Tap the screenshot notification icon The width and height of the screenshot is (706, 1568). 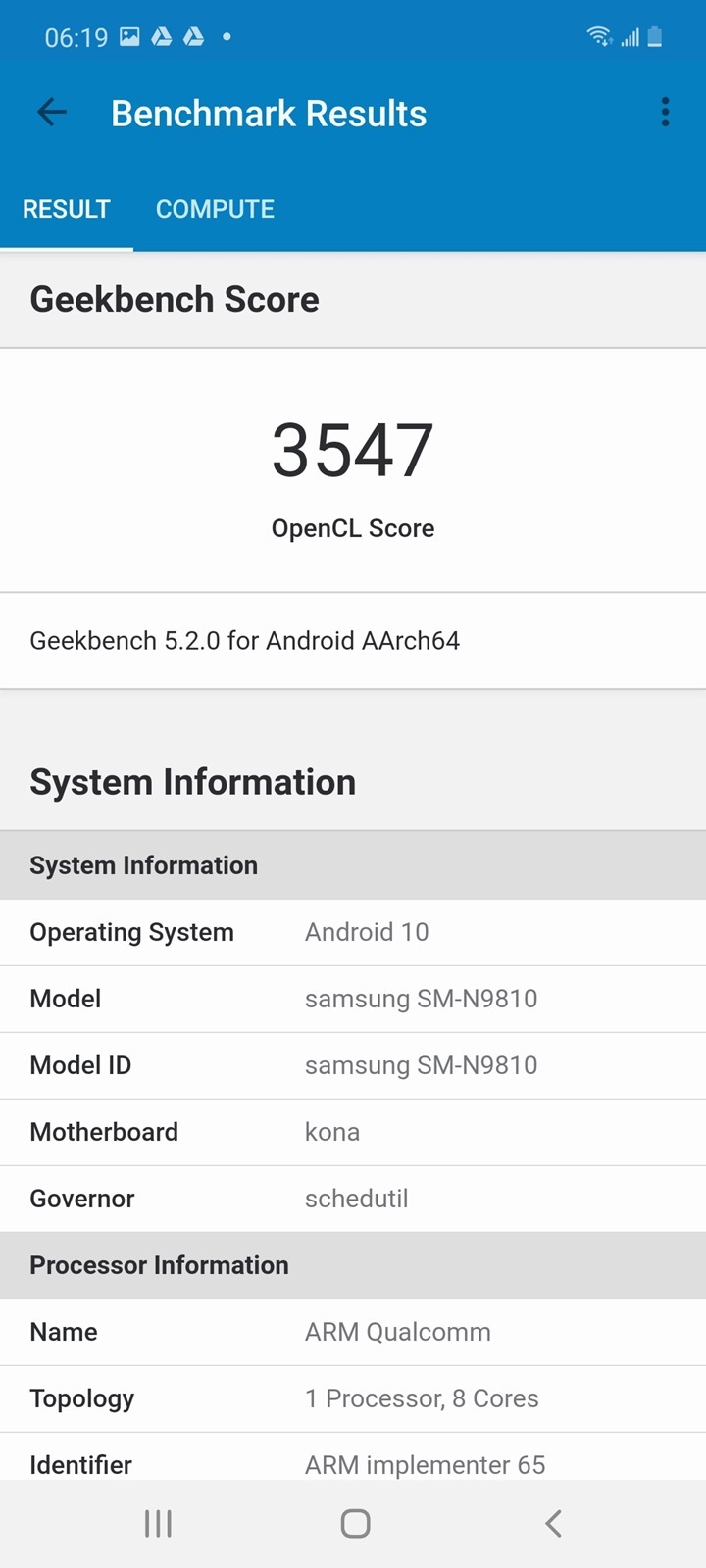pos(128,36)
